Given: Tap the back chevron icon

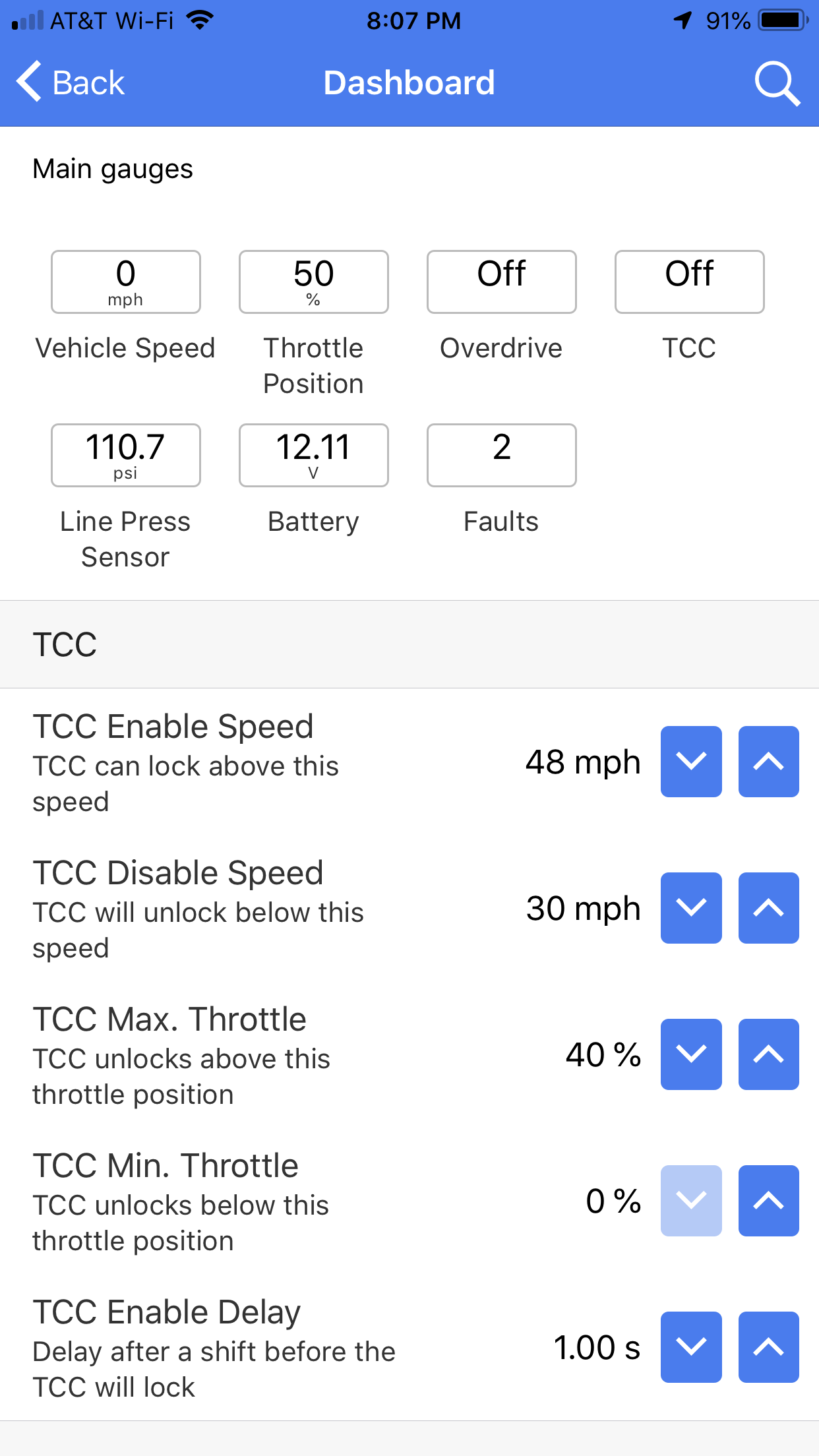Looking at the screenshot, I should [28, 82].
